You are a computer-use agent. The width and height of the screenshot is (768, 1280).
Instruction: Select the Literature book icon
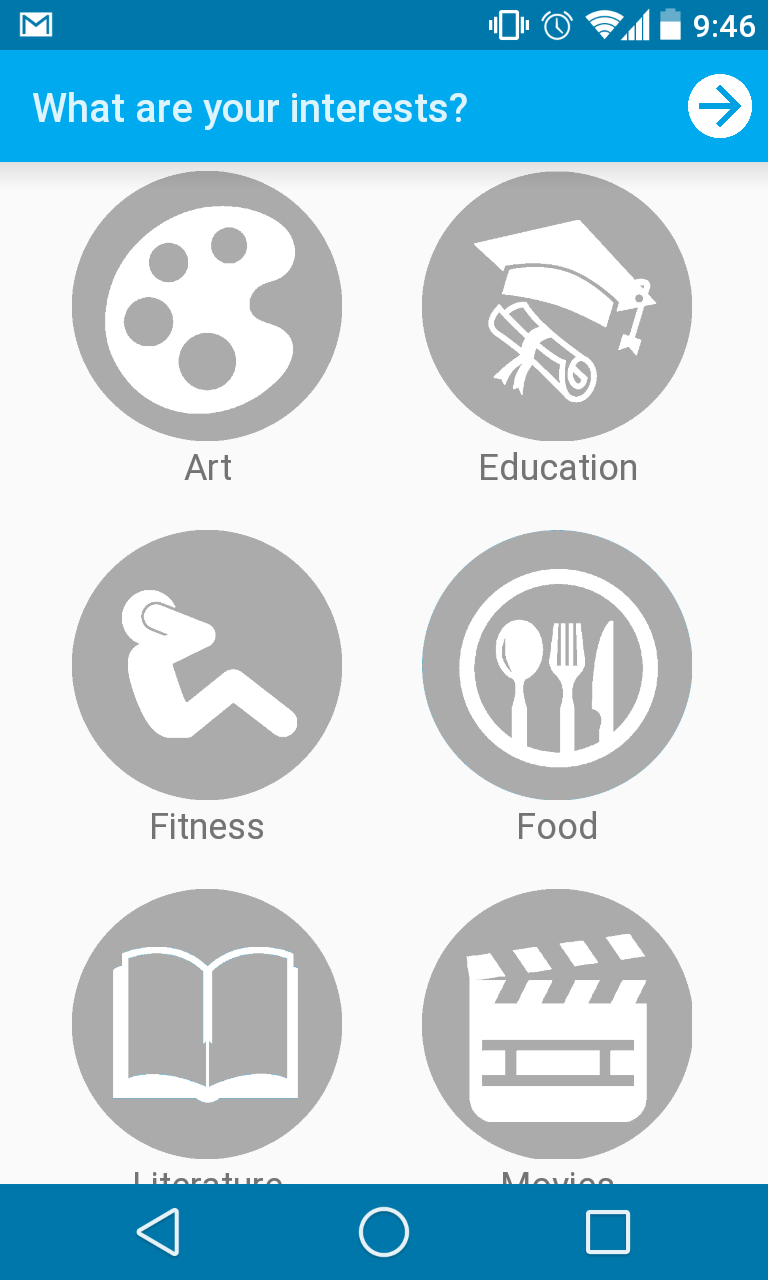[x=207, y=1023]
